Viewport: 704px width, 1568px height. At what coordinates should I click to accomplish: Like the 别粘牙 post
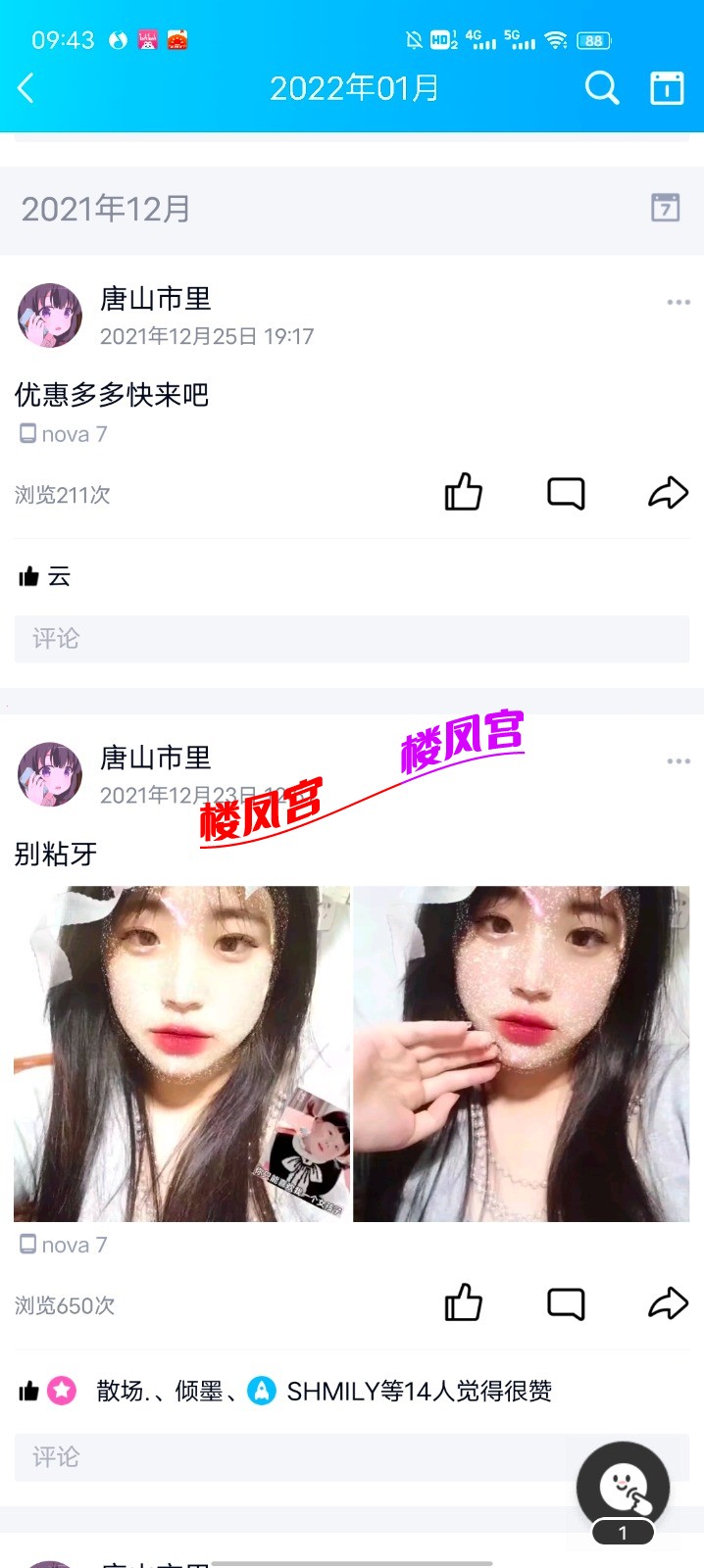(464, 1303)
